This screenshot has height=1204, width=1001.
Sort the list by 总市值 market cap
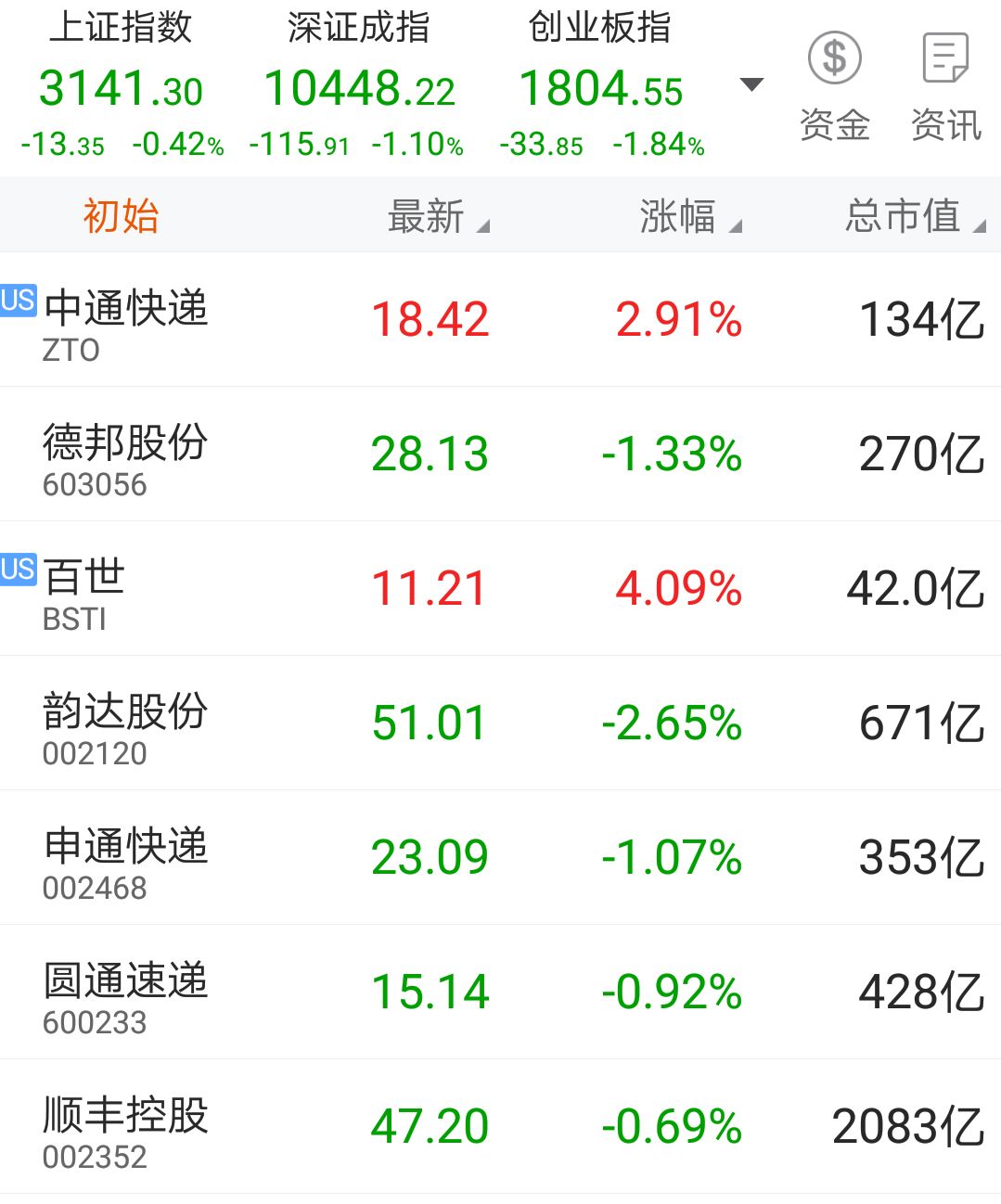[x=913, y=216]
